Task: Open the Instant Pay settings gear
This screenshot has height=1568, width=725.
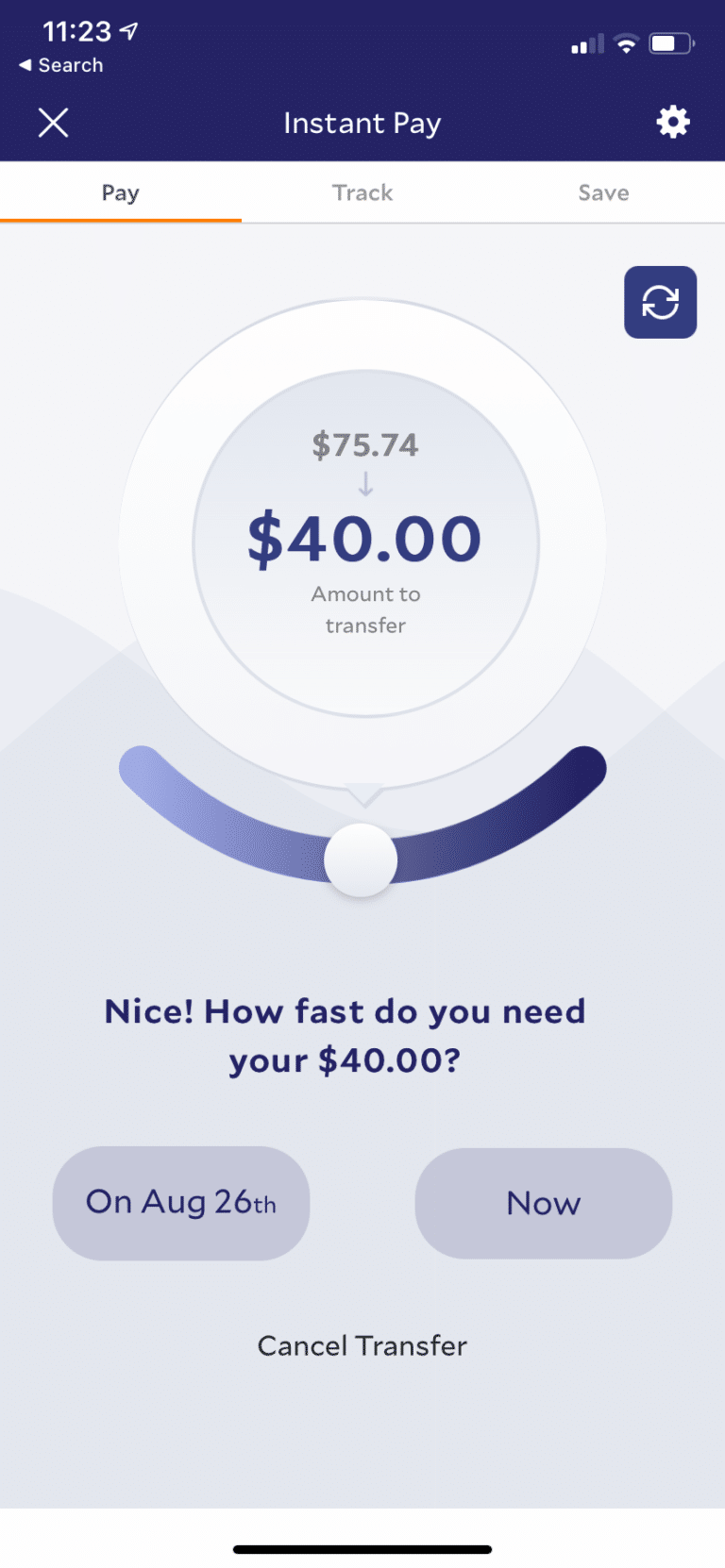Action: 672,122
